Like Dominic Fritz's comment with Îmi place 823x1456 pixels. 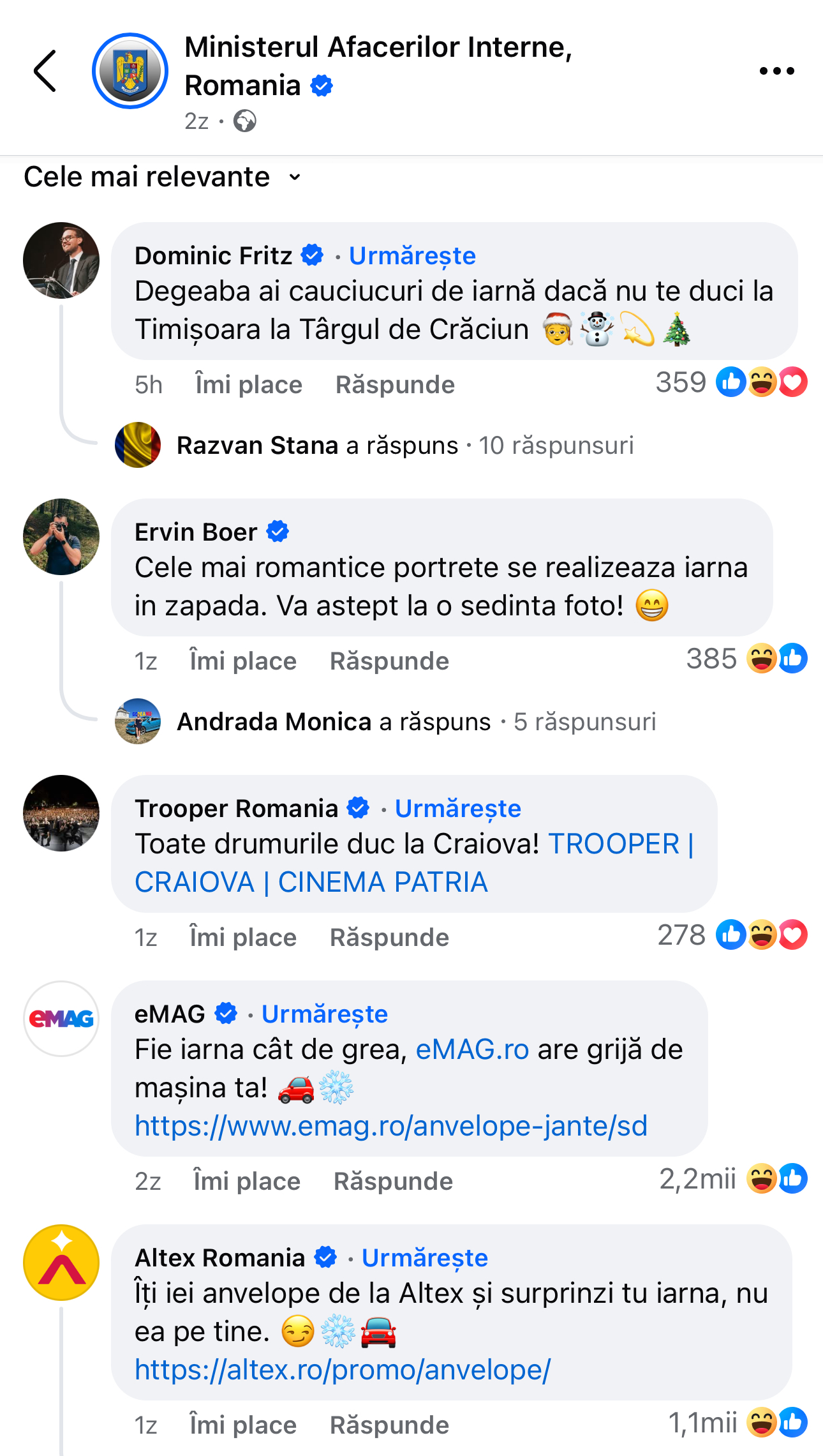pos(248,385)
